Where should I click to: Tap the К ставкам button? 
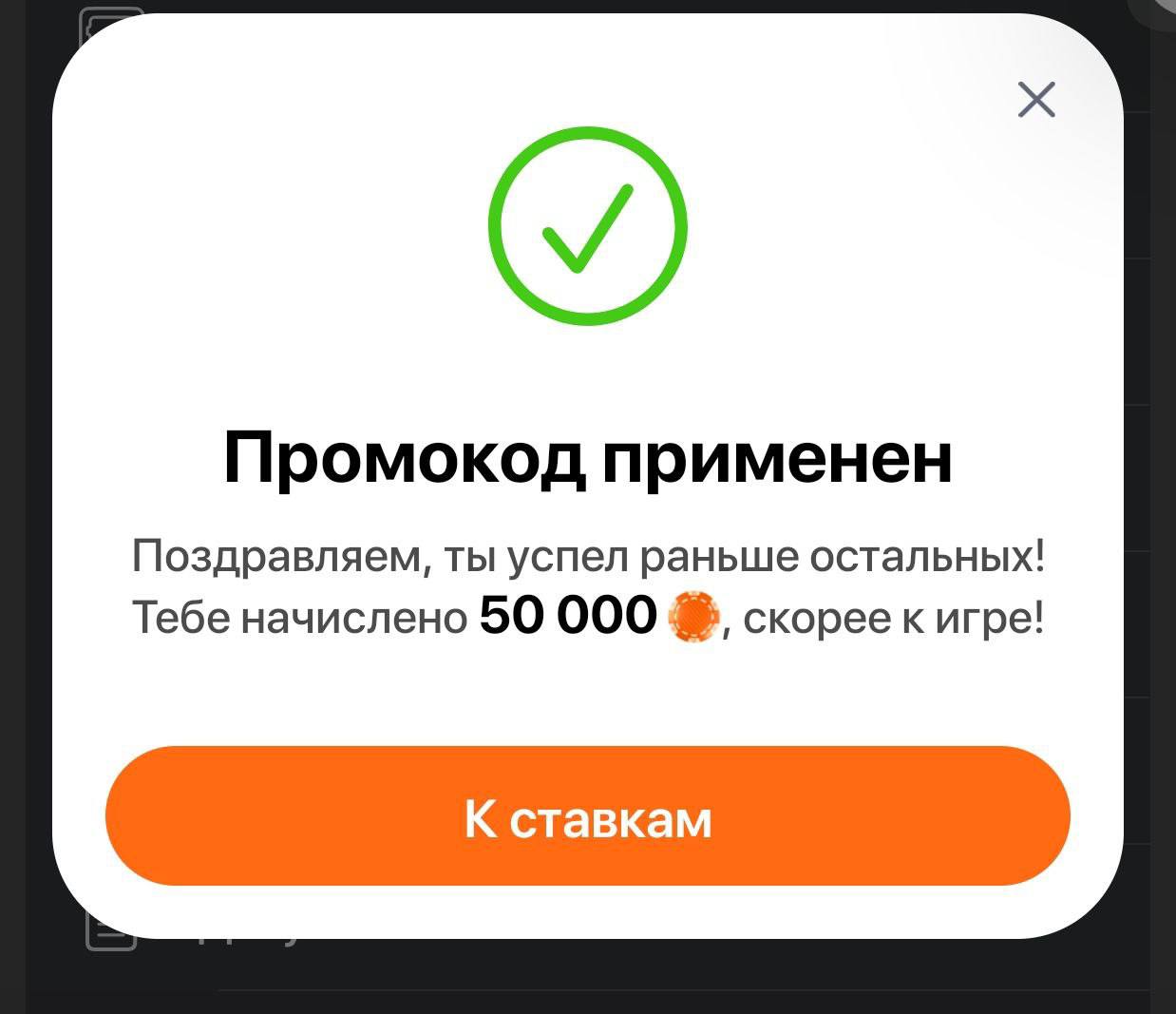(587, 816)
